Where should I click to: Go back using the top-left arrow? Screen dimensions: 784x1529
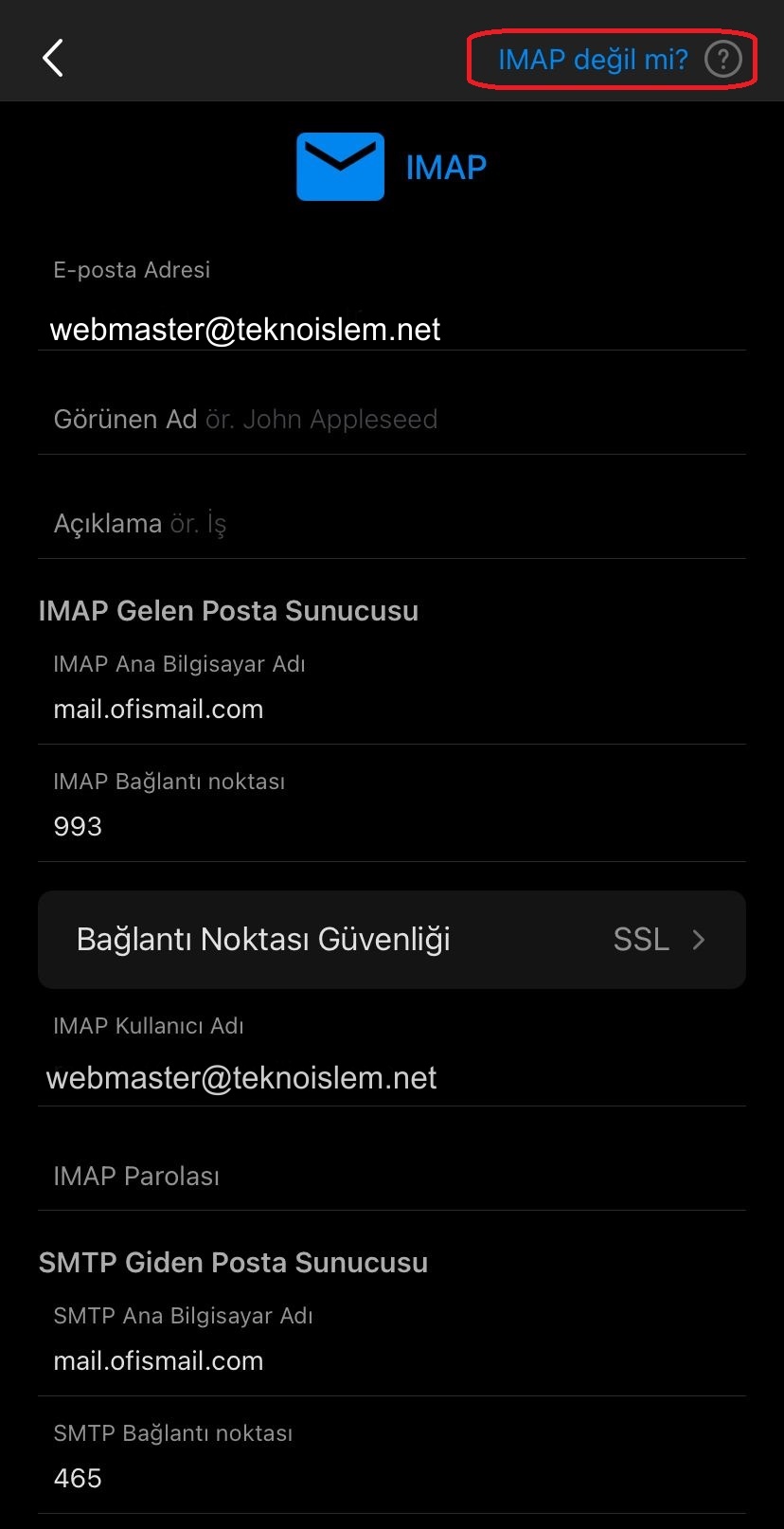(x=53, y=59)
